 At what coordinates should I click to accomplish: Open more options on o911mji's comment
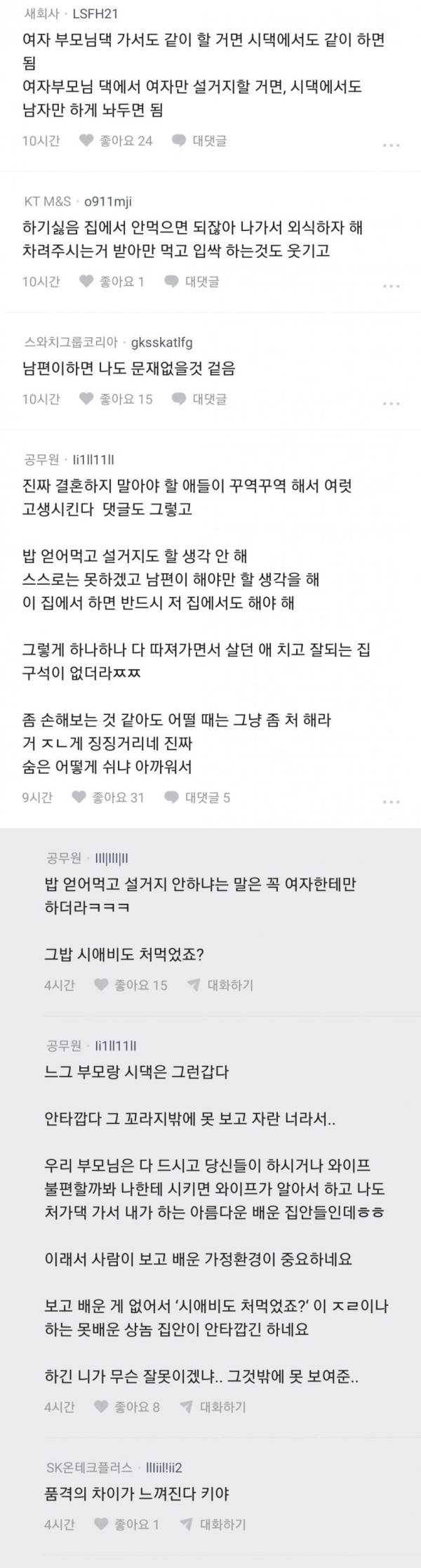[x=391, y=286]
